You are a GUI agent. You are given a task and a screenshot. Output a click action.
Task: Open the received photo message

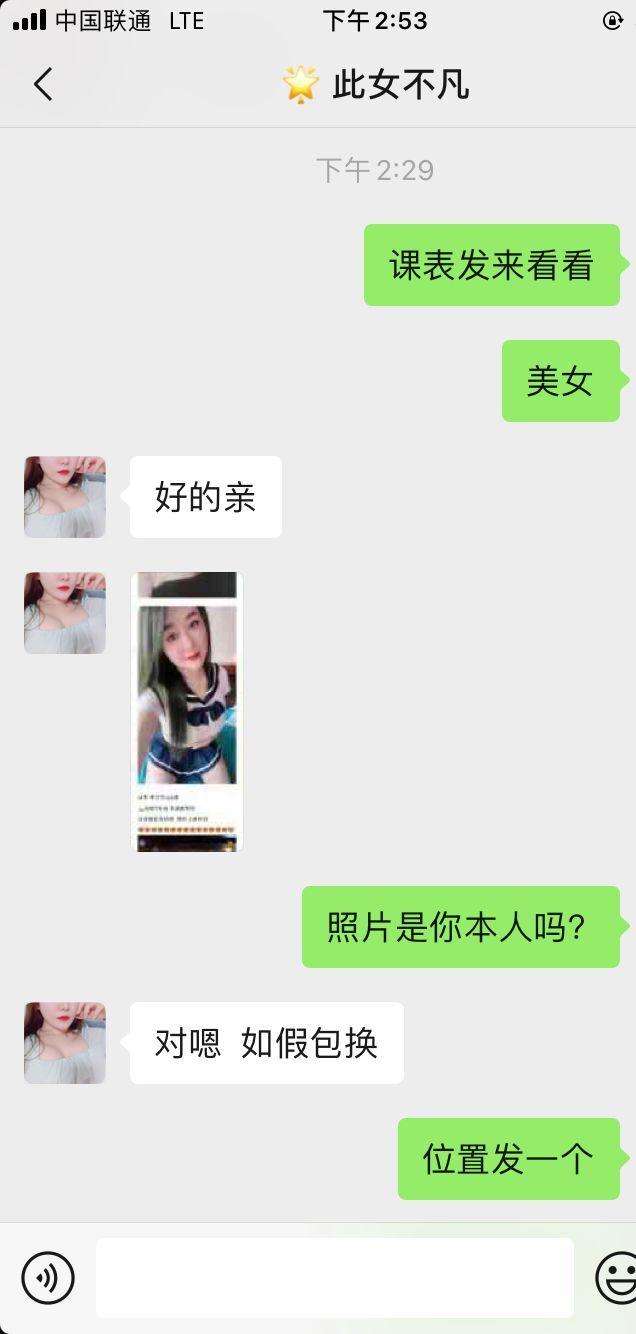click(x=187, y=711)
